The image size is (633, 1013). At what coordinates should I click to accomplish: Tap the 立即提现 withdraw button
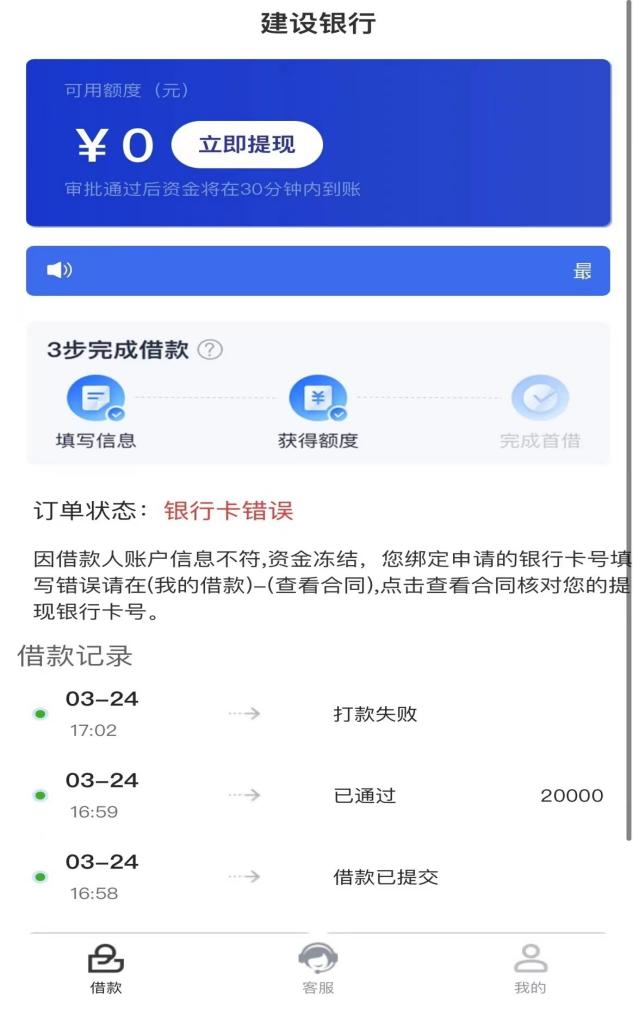[x=247, y=145]
